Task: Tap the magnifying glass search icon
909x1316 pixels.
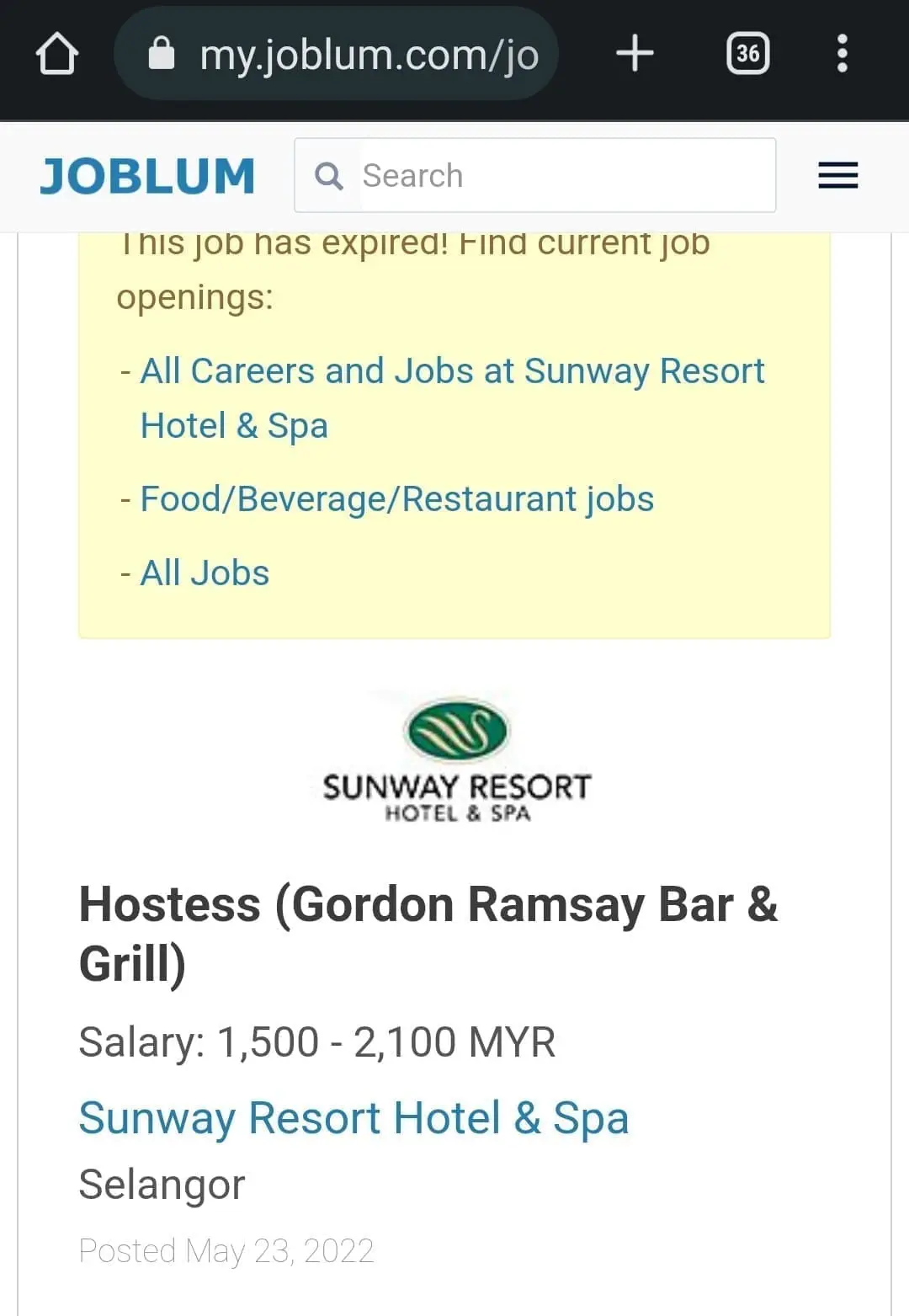Action: 330,176
